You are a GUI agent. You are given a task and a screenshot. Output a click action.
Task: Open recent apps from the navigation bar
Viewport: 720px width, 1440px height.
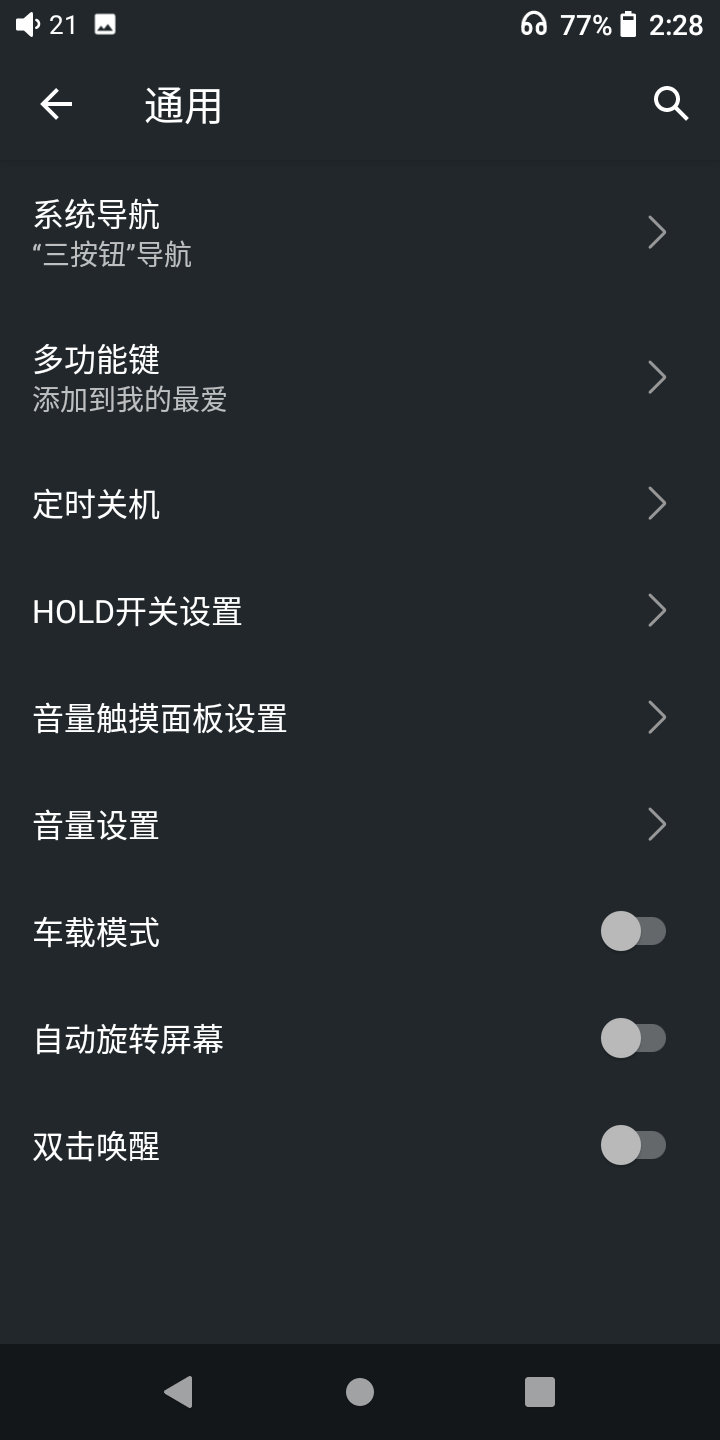tap(539, 1391)
